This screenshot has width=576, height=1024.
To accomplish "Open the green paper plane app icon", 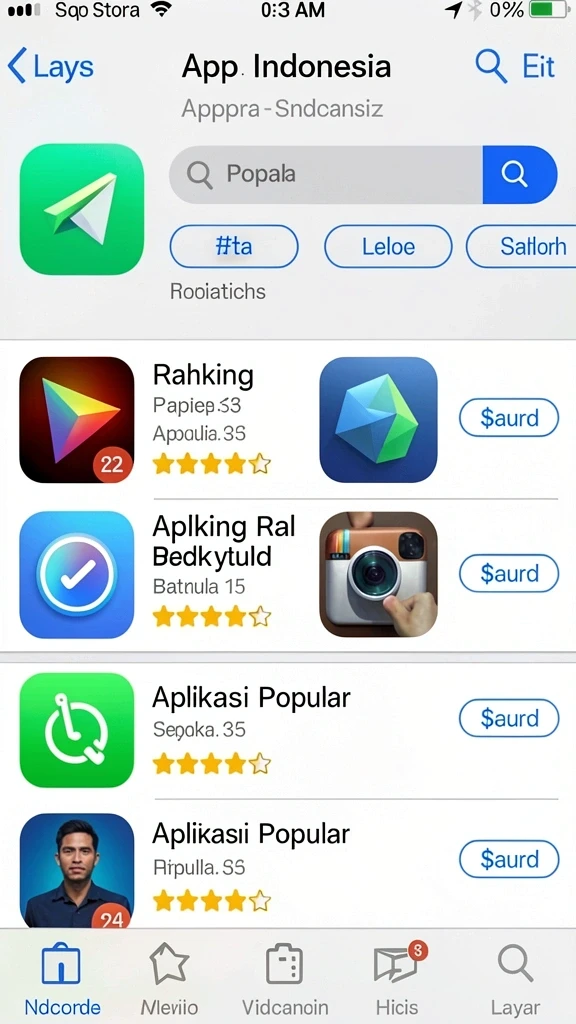I will pyautogui.click(x=82, y=209).
